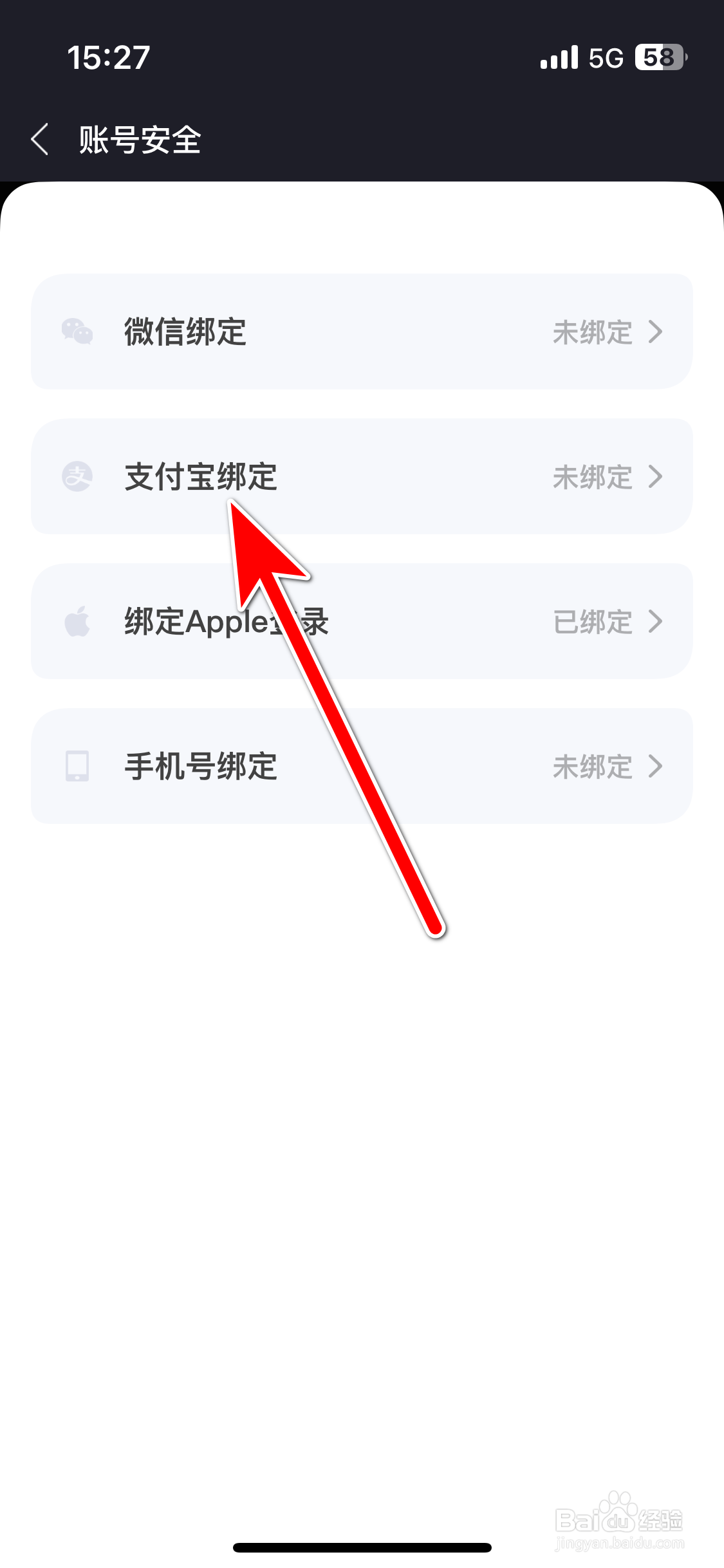Click the Alipay icon next to 支付宝绑定
This screenshot has width=724, height=1568.
point(77,476)
